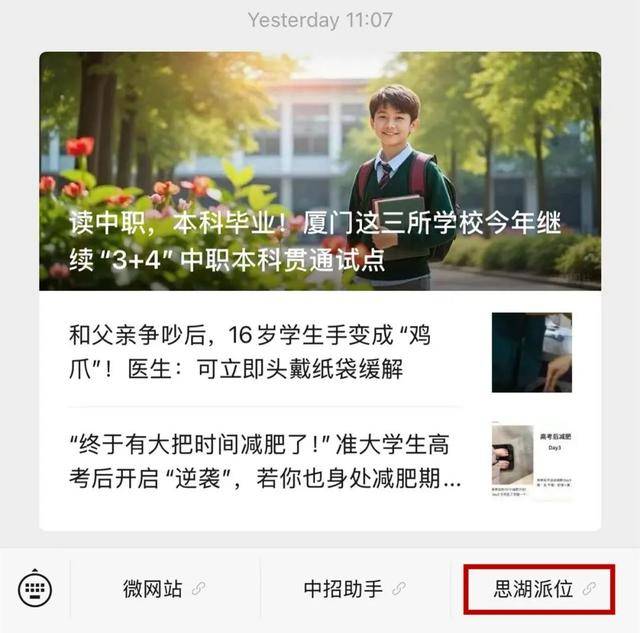
Task: Open the article about 厦门三所学校 “3+4” 中职本科贯通试点
Action: pos(320,170)
